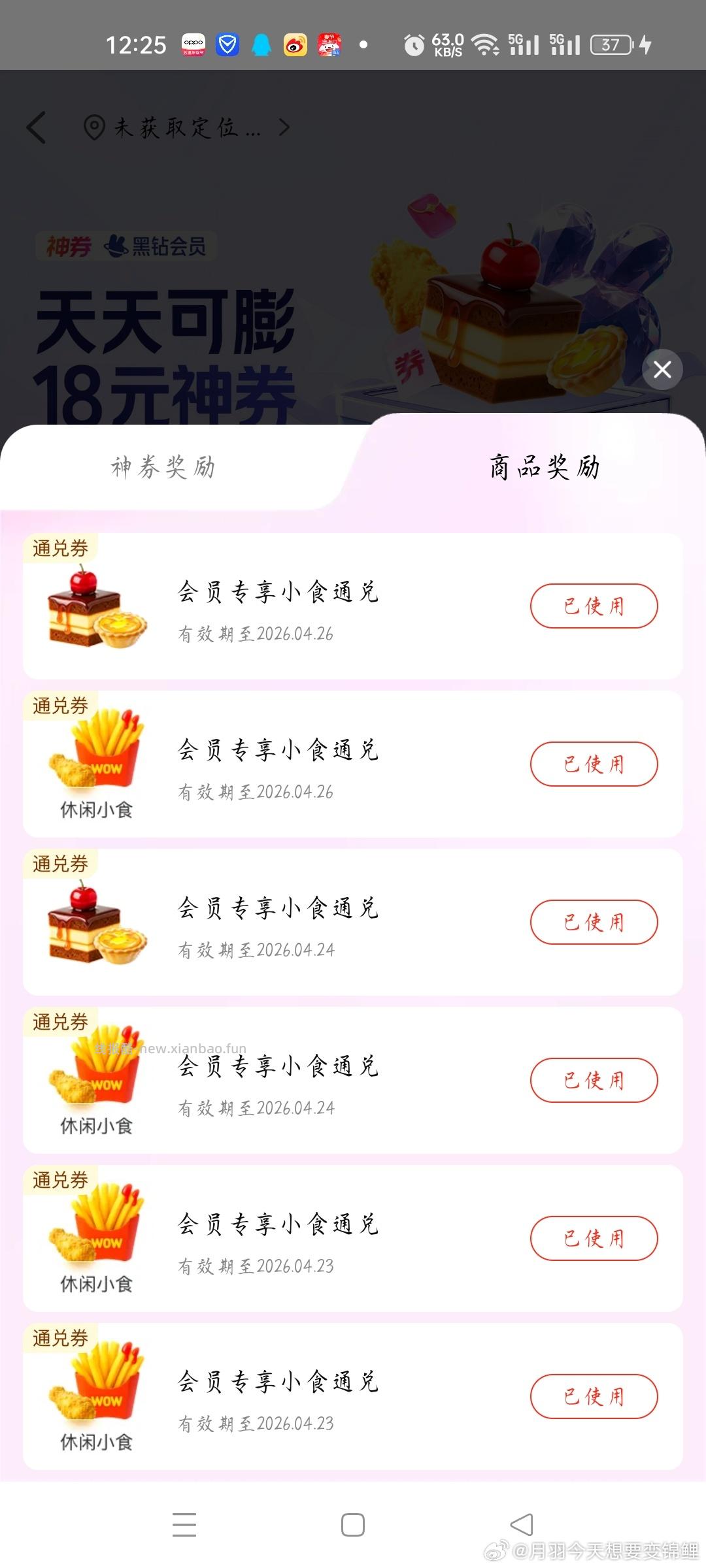The width and height of the screenshot is (706, 1568).
Task: Toggle used state on the 2026.04.24 dessert voucher
Action: [594, 922]
